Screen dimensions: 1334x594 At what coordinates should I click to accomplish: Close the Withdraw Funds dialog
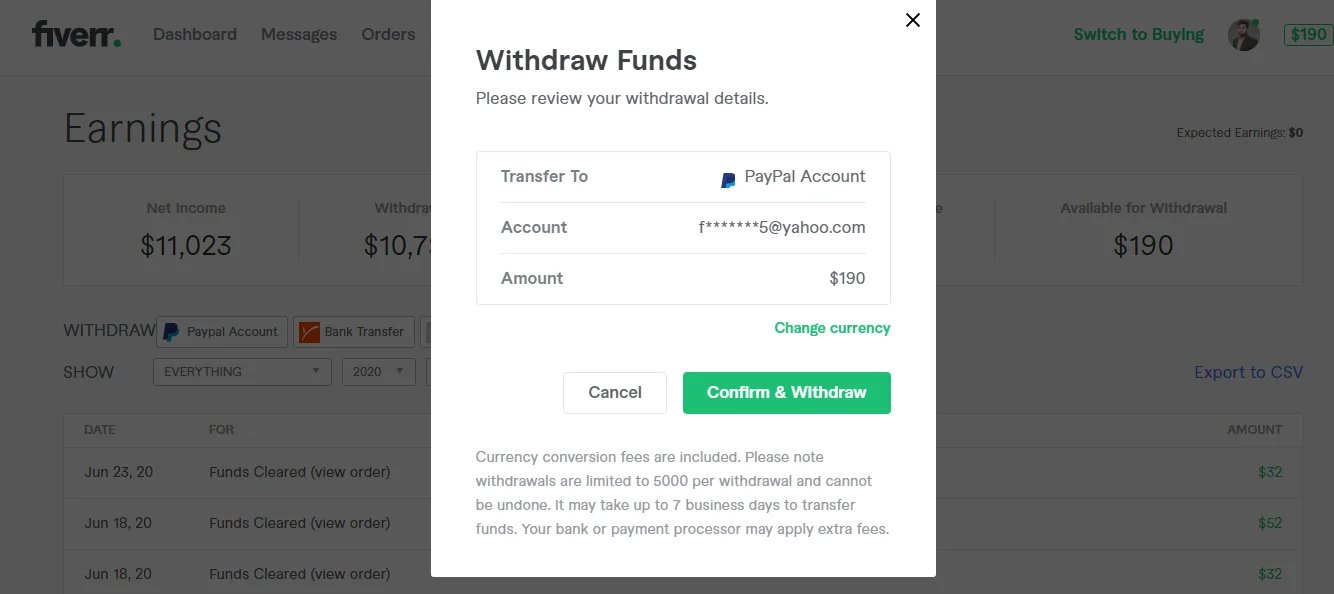[x=912, y=20]
